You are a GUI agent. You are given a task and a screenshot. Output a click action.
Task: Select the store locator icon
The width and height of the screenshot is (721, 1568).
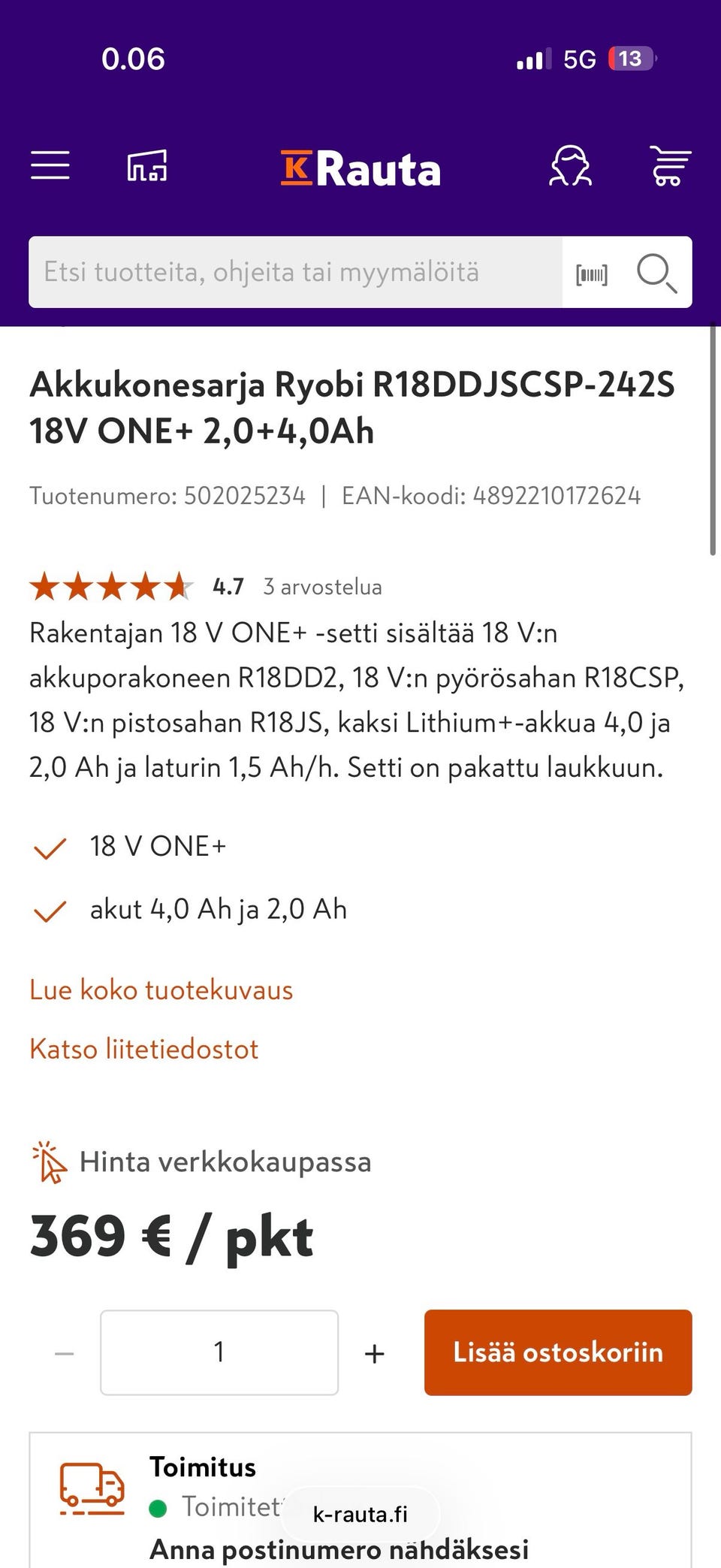[x=147, y=165]
